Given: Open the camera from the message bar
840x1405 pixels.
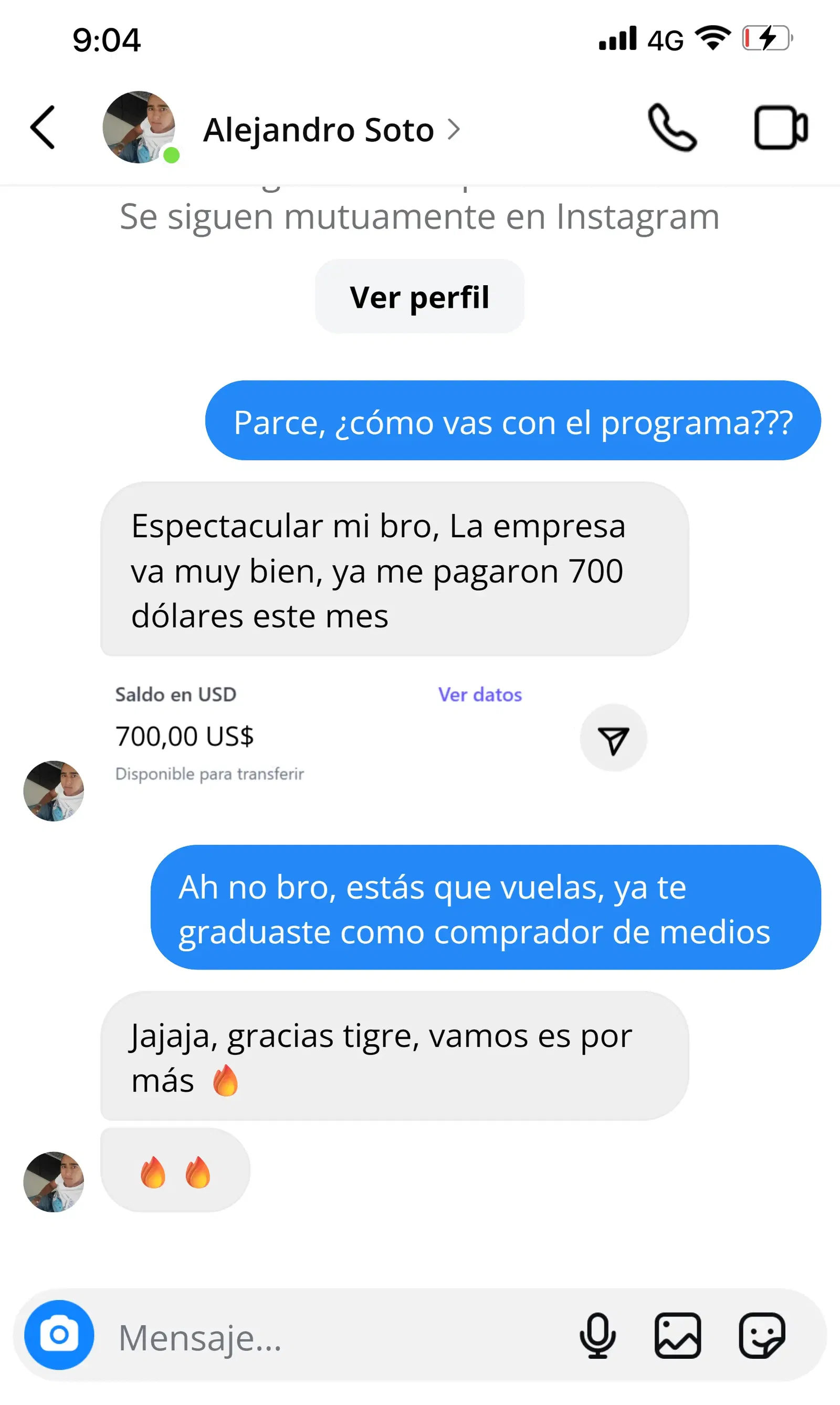Looking at the screenshot, I should pos(59,1335).
